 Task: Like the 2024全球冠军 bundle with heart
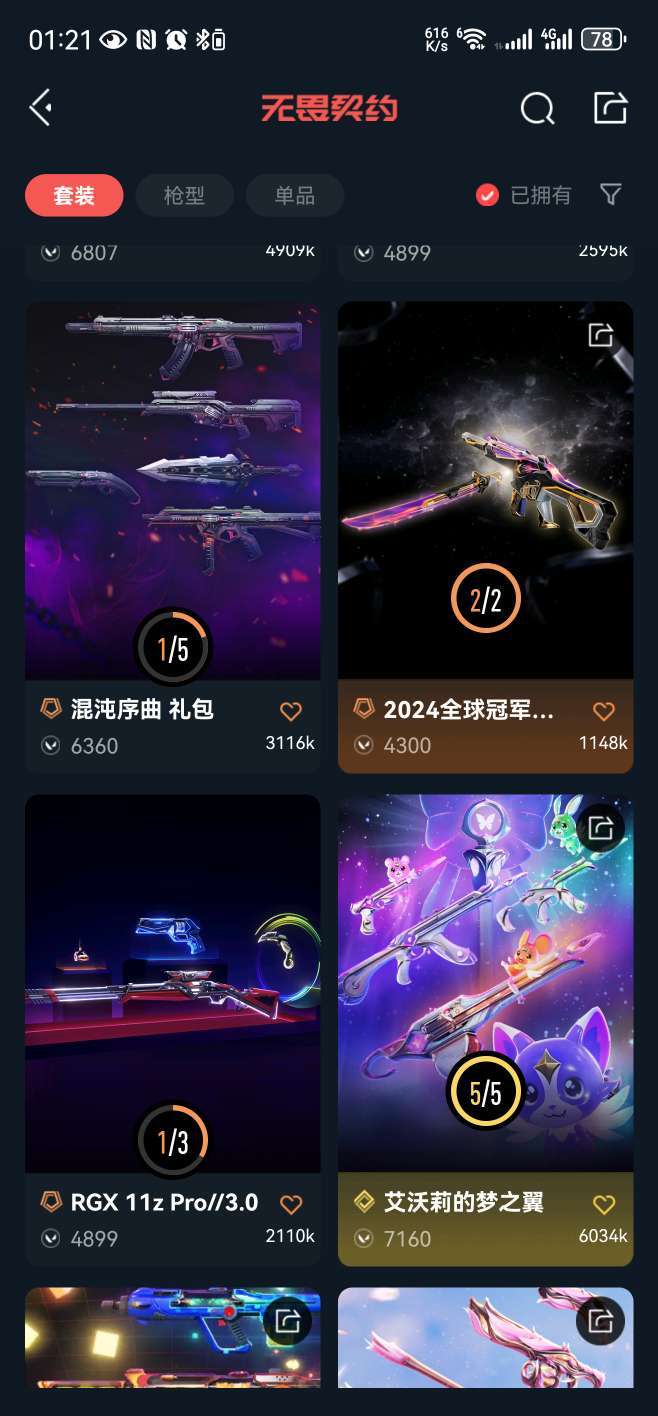603,711
